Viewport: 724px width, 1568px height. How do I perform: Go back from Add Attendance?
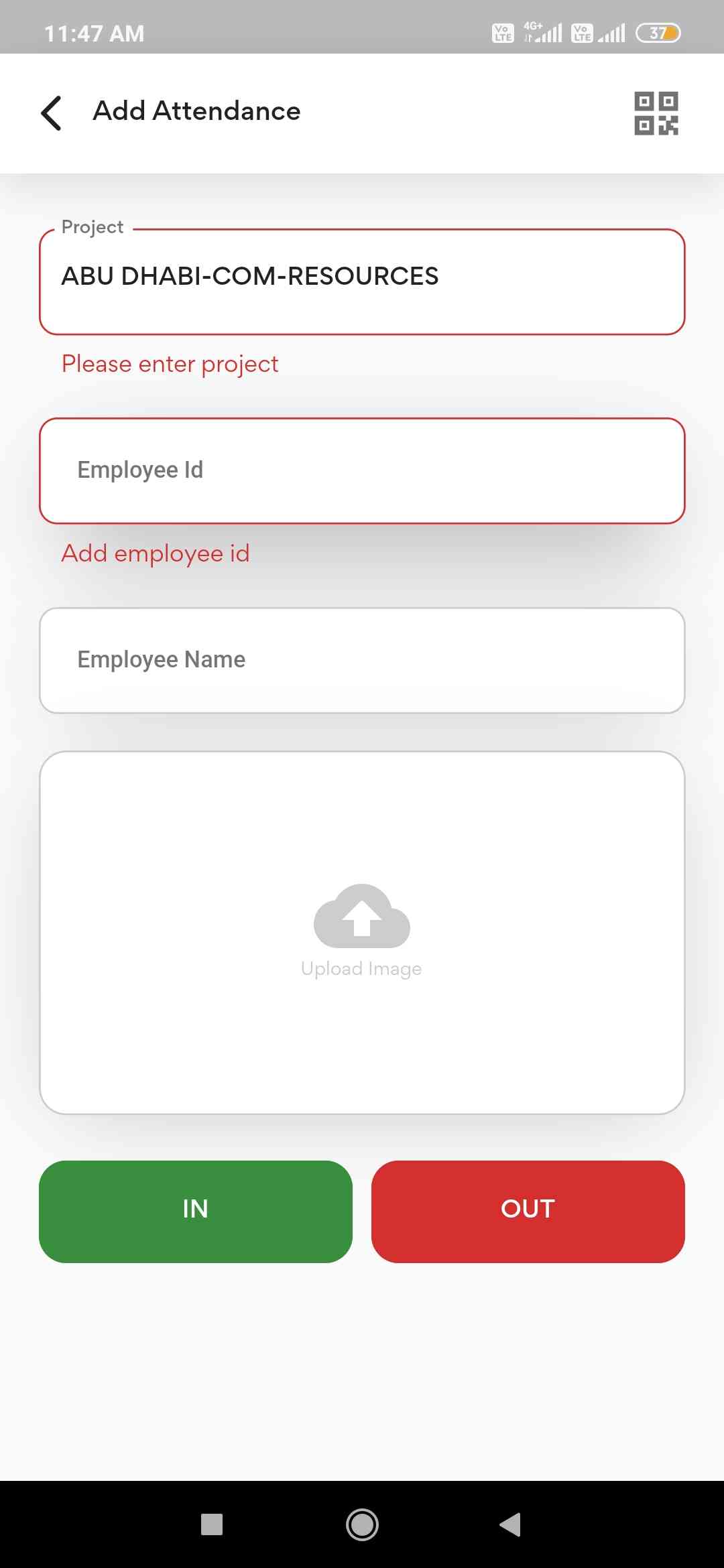click(x=52, y=113)
